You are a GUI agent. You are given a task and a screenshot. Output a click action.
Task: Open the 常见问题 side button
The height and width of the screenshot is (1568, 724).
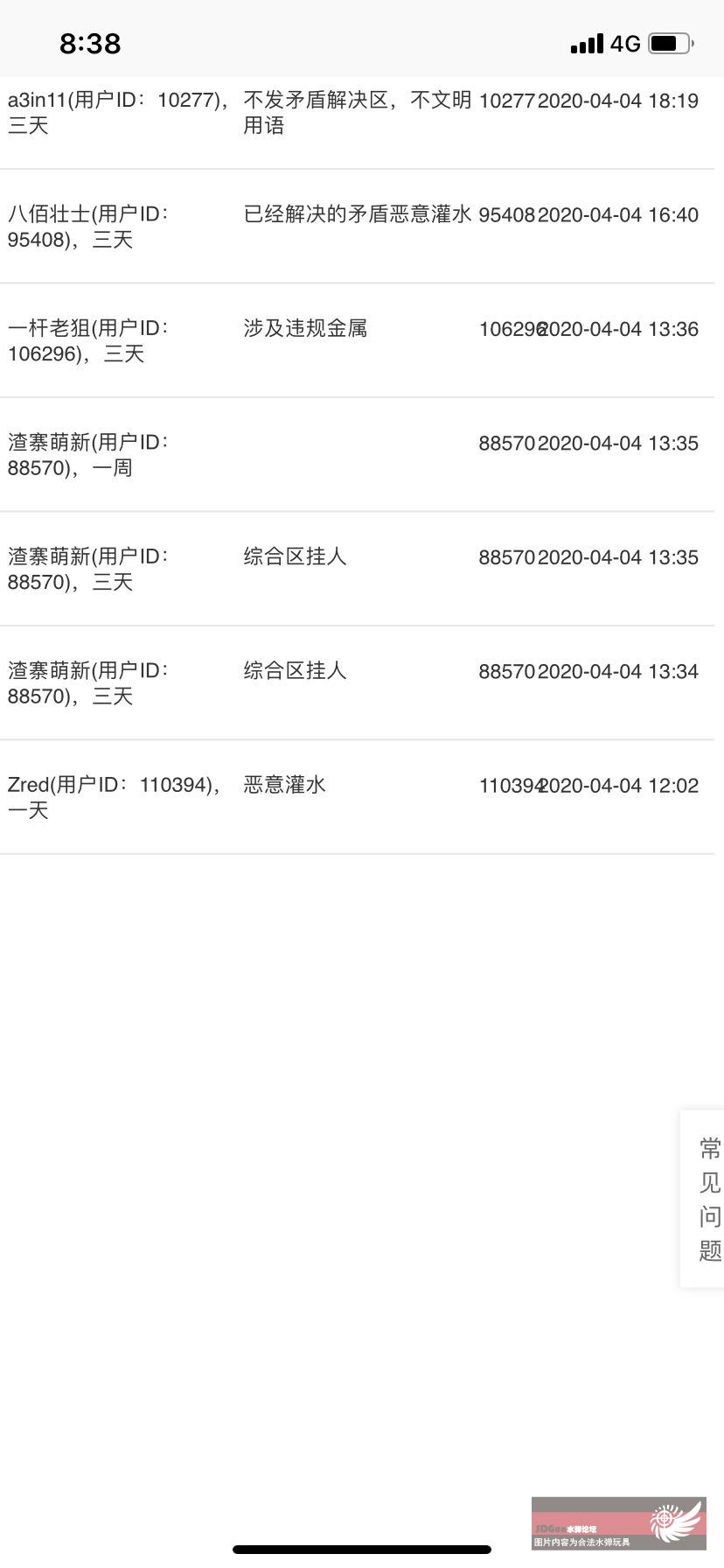pos(704,1198)
